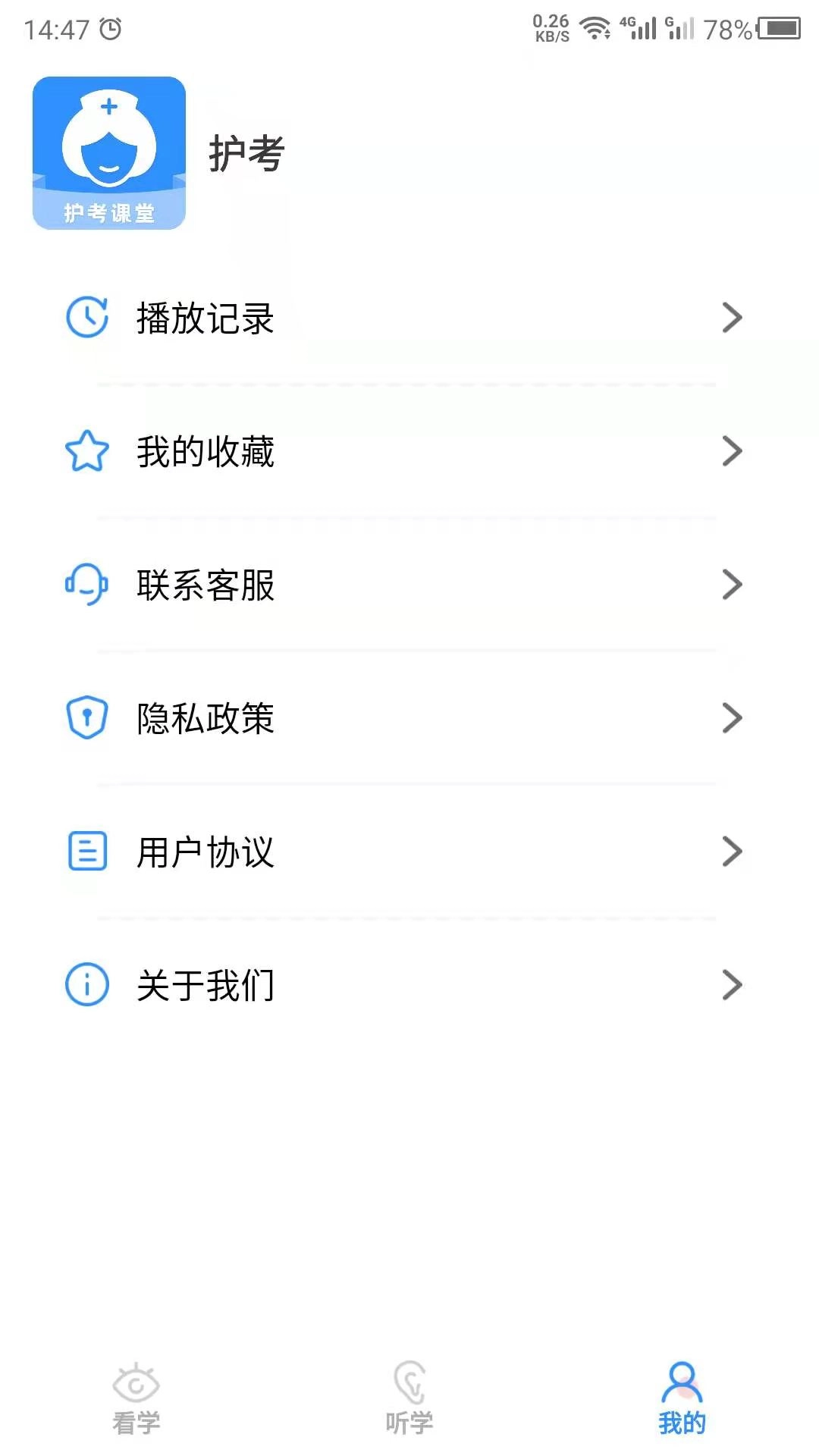819x1456 pixels.
Task: Tap the 护考课堂 app logo
Action: (108, 152)
